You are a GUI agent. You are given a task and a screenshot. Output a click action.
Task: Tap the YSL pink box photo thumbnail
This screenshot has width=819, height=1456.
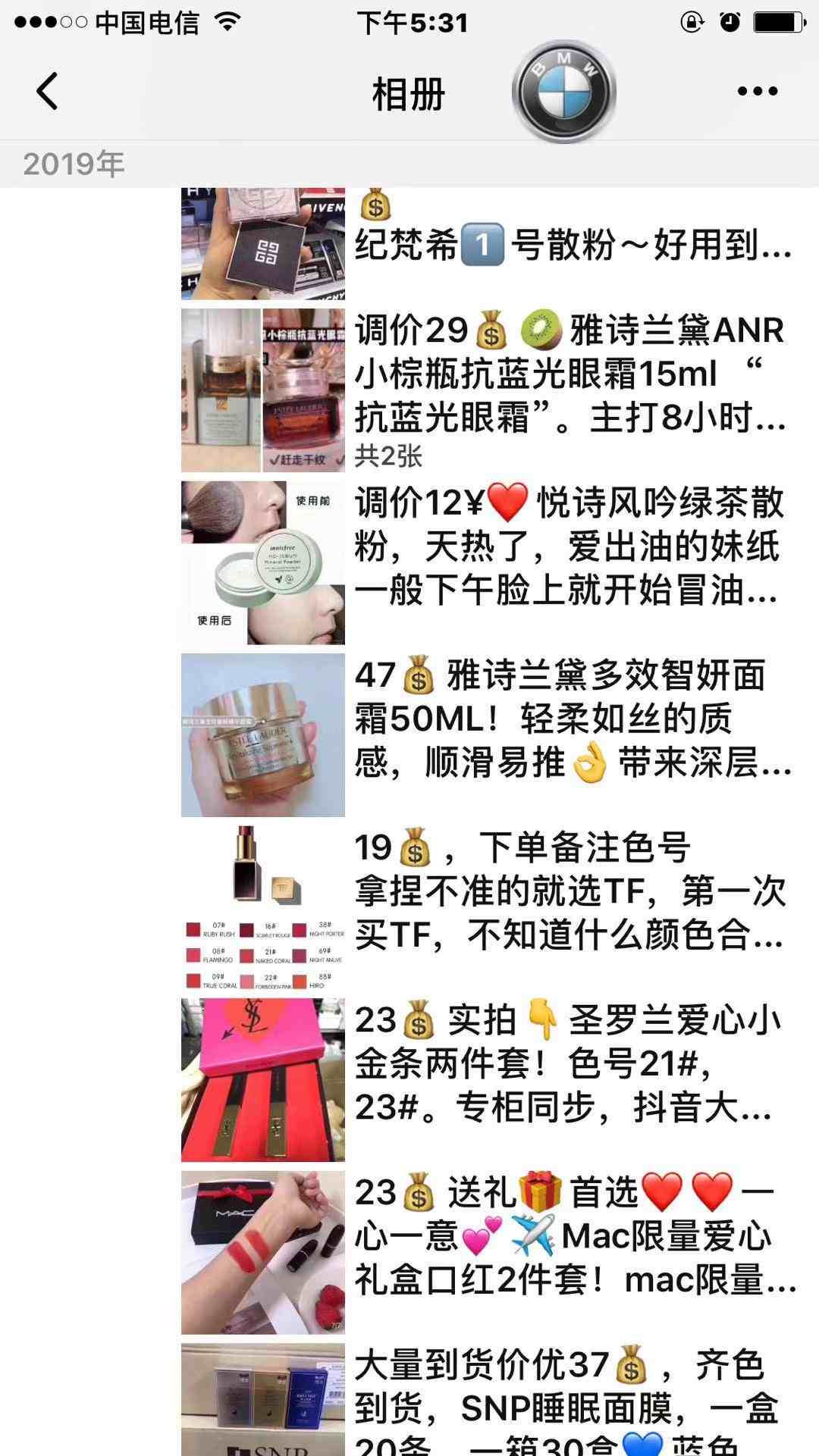tap(262, 1080)
